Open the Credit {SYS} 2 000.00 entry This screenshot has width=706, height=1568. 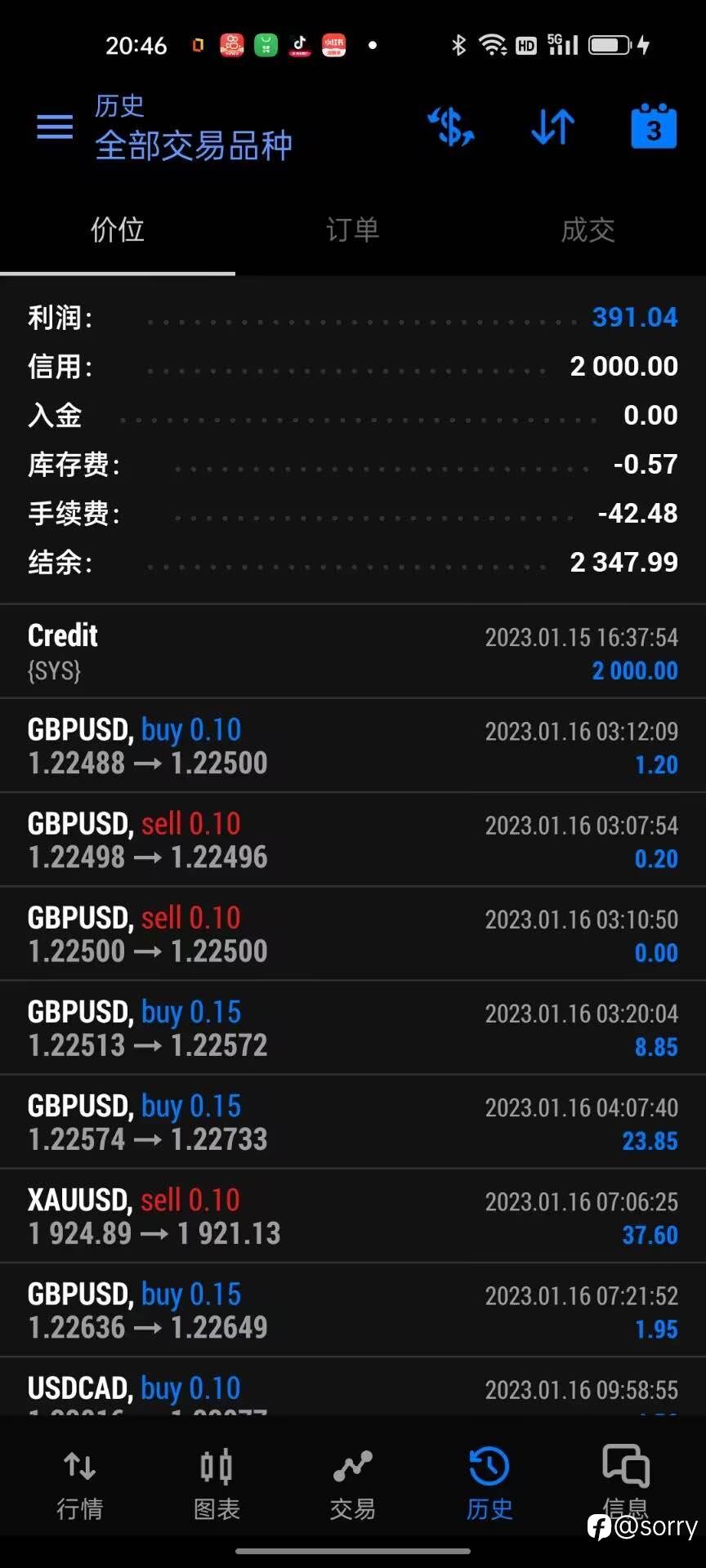(353, 652)
